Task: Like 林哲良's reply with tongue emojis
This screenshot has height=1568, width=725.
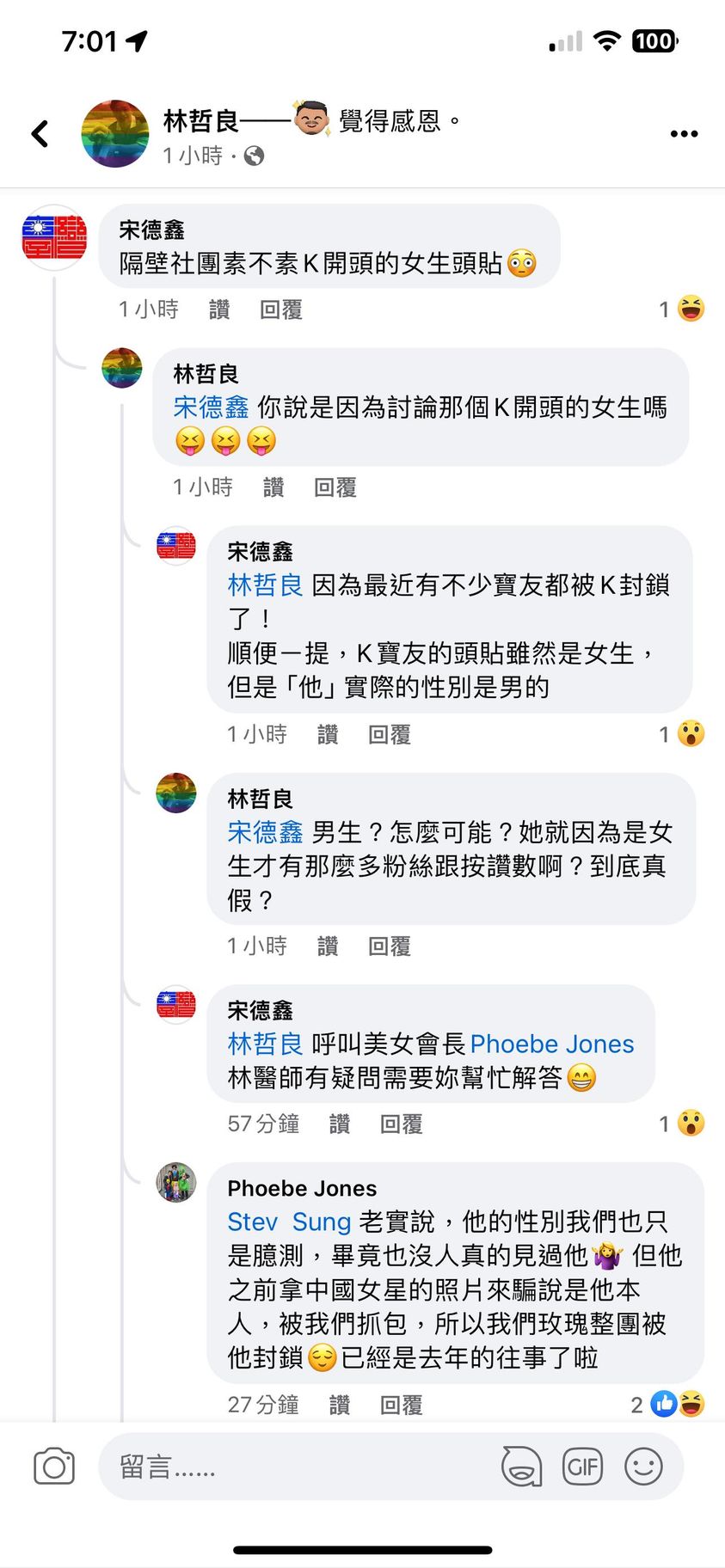Action: pyautogui.click(x=273, y=487)
